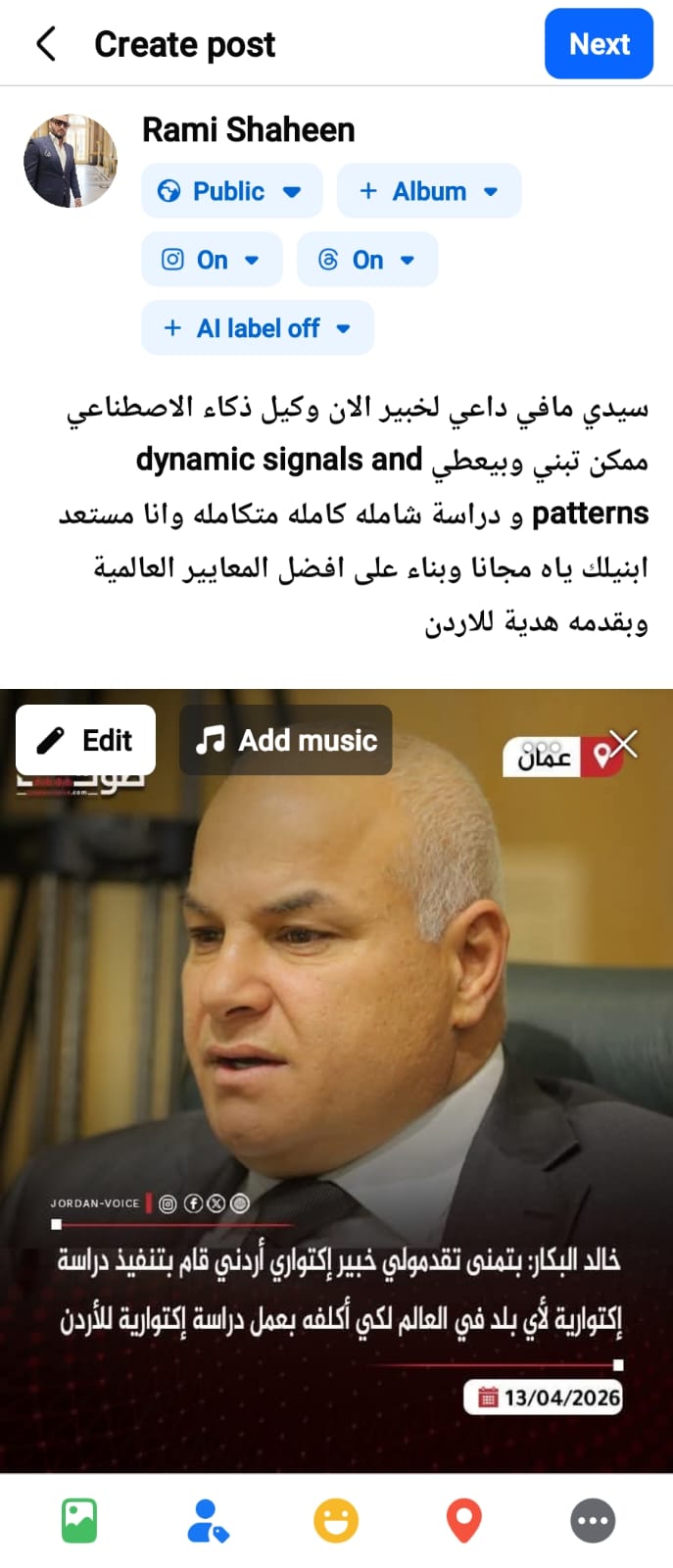Edit the attached photo

point(86,740)
